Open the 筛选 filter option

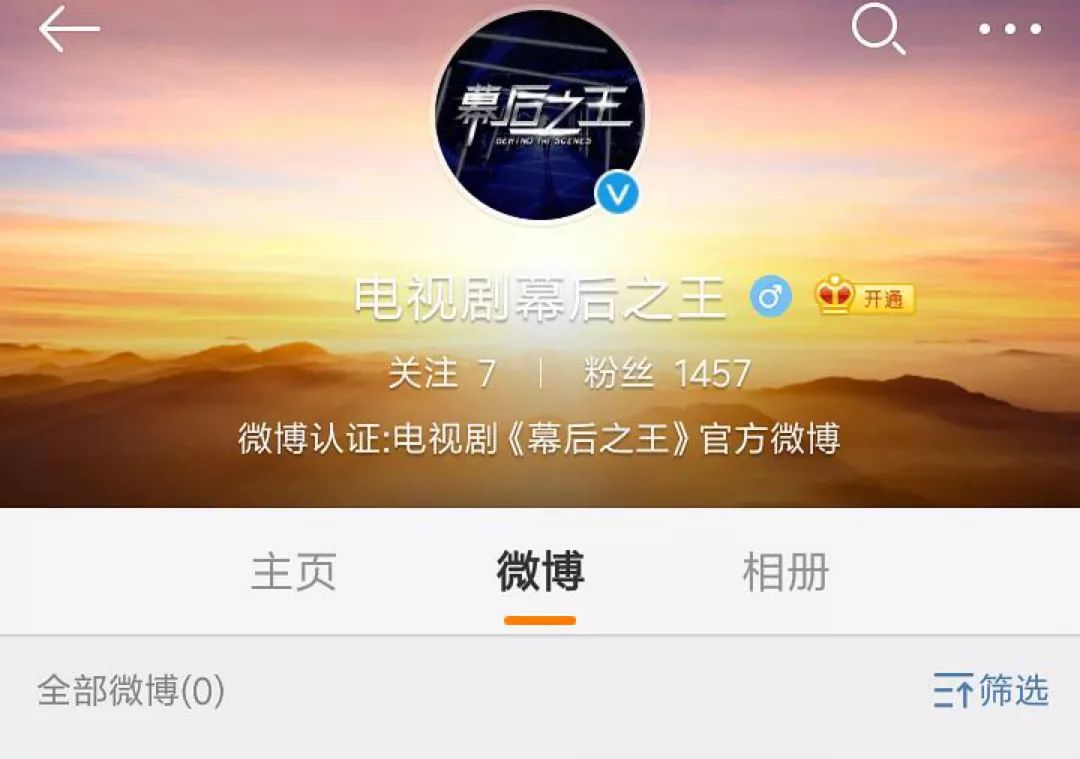pos(990,690)
